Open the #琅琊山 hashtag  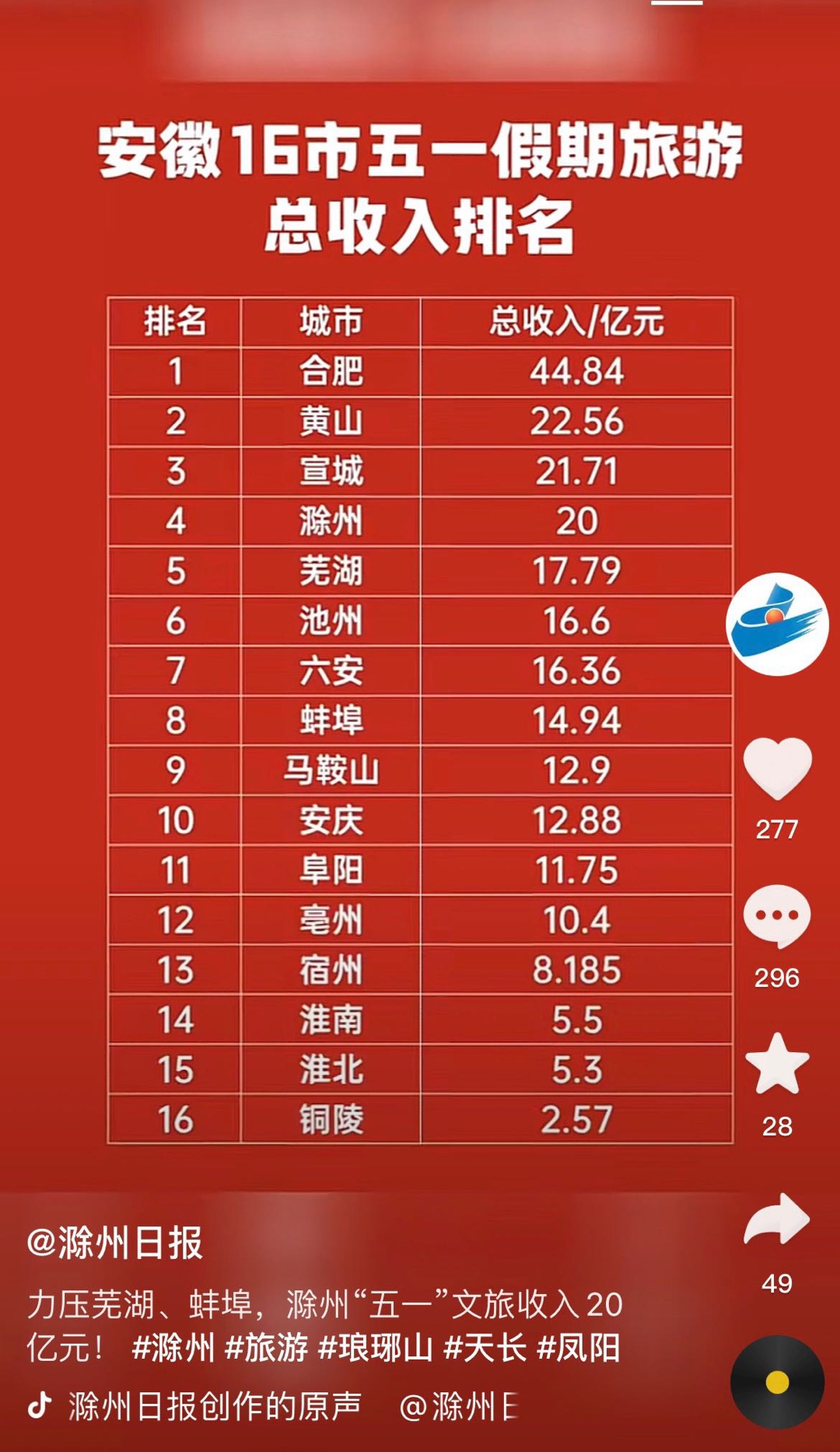376,1347
